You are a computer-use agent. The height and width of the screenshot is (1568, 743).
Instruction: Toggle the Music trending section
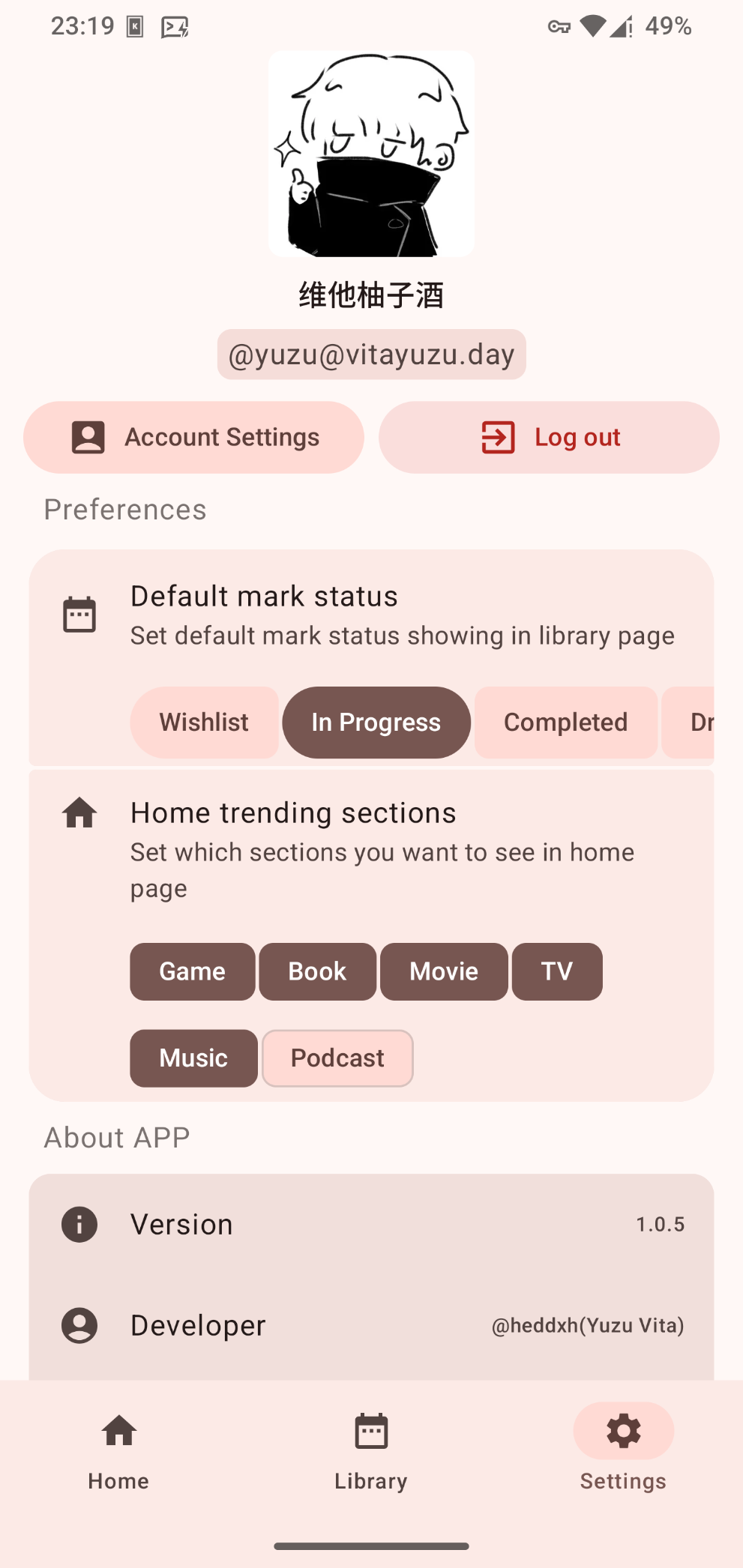193,1058
